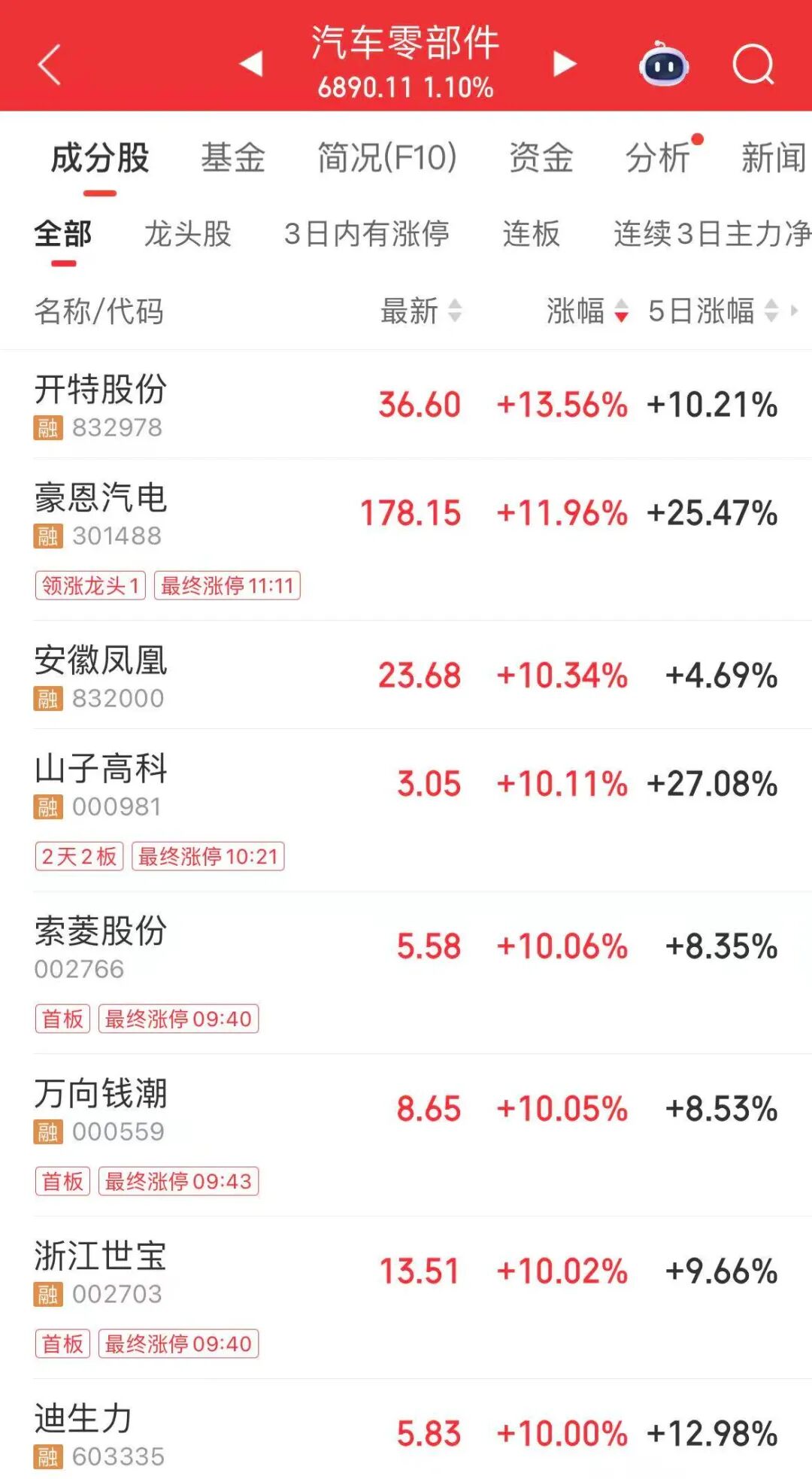Open the 简况(F10) tab
Viewport: 812px width, 1479px height.
coord(387,158)
